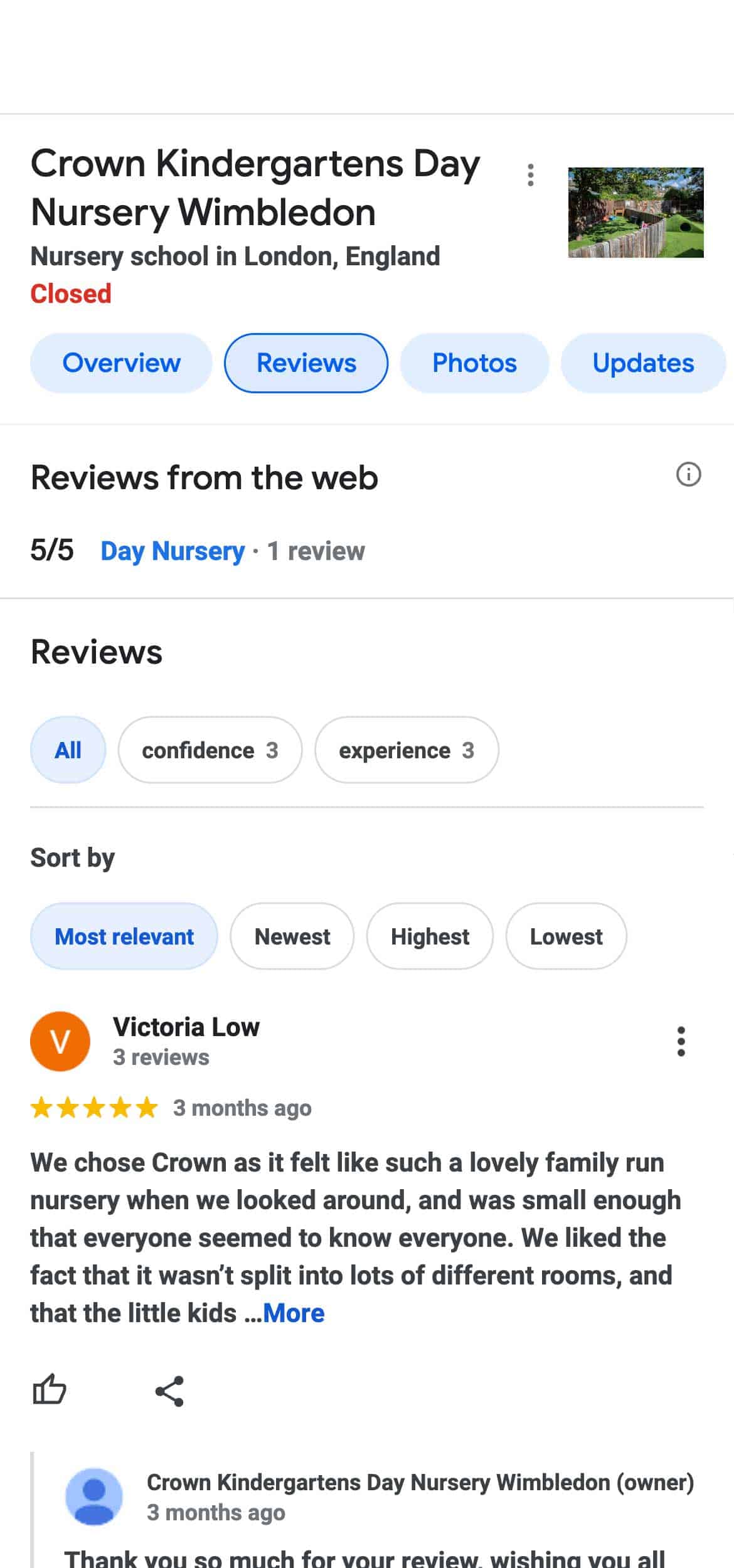Screen dimensions: 734x1568
Task: Open the Updates tab
Action: [642, 363]
